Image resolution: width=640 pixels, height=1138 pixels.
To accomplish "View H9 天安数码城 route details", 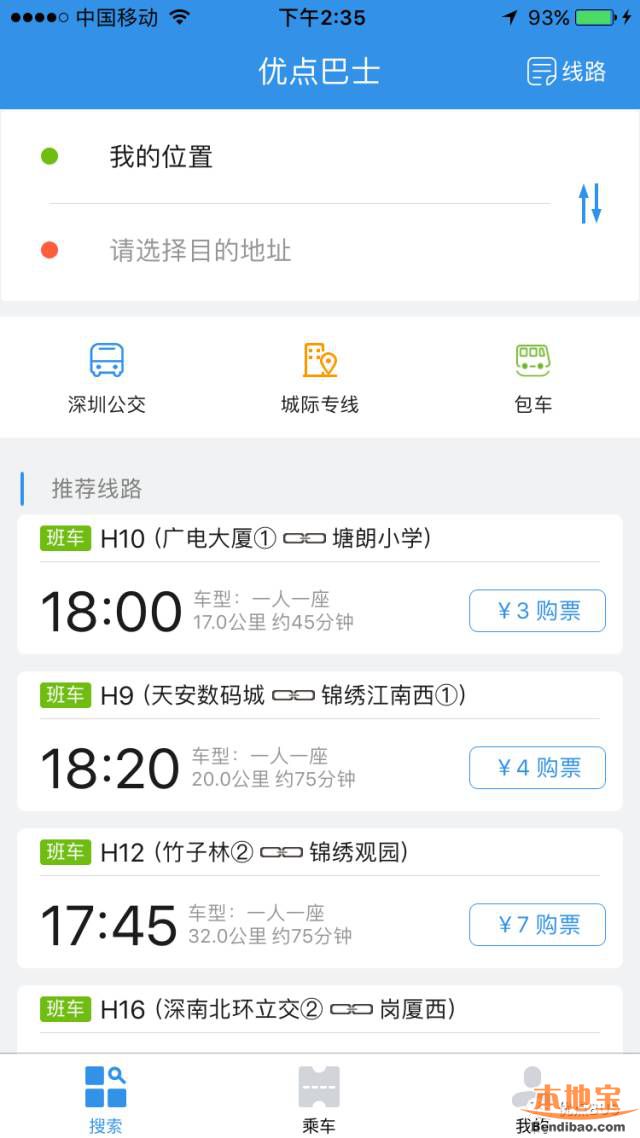I will (320, 741).
